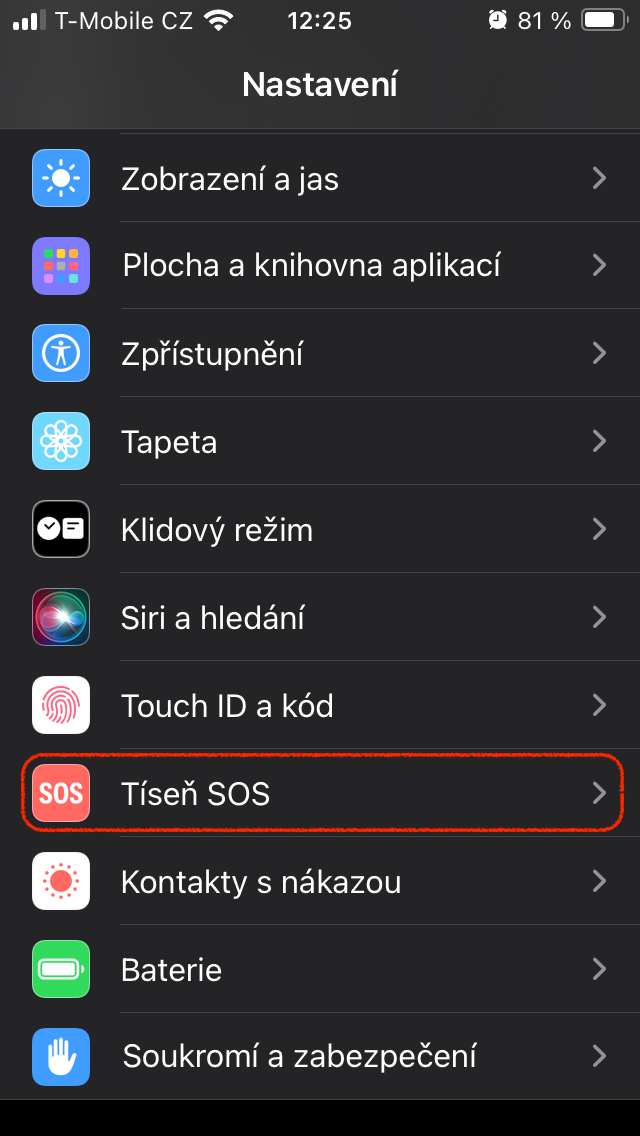Screen dimensions: 640x1136
Task: Open the Tíseň SOS settings
Action: click(x=320, y=794)
